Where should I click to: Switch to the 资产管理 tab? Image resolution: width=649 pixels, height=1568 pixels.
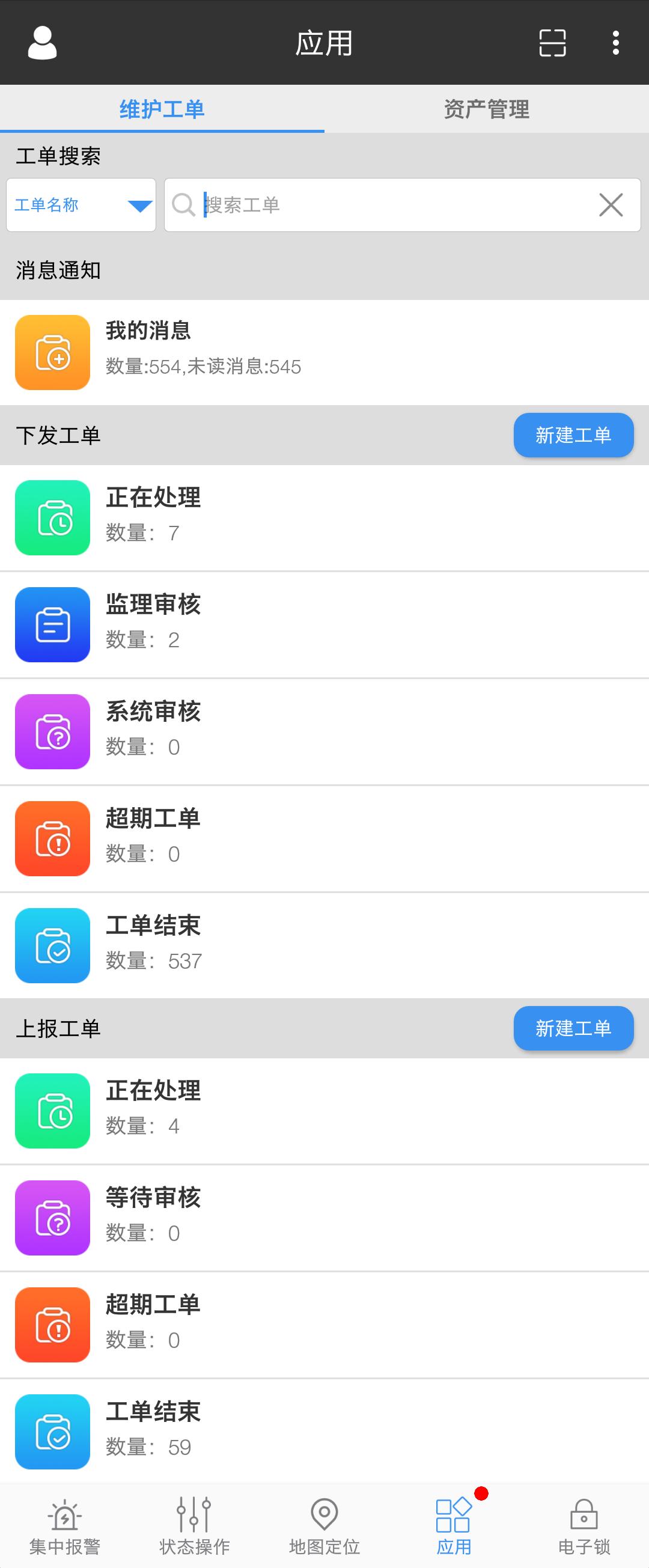[x=486, y=109]
